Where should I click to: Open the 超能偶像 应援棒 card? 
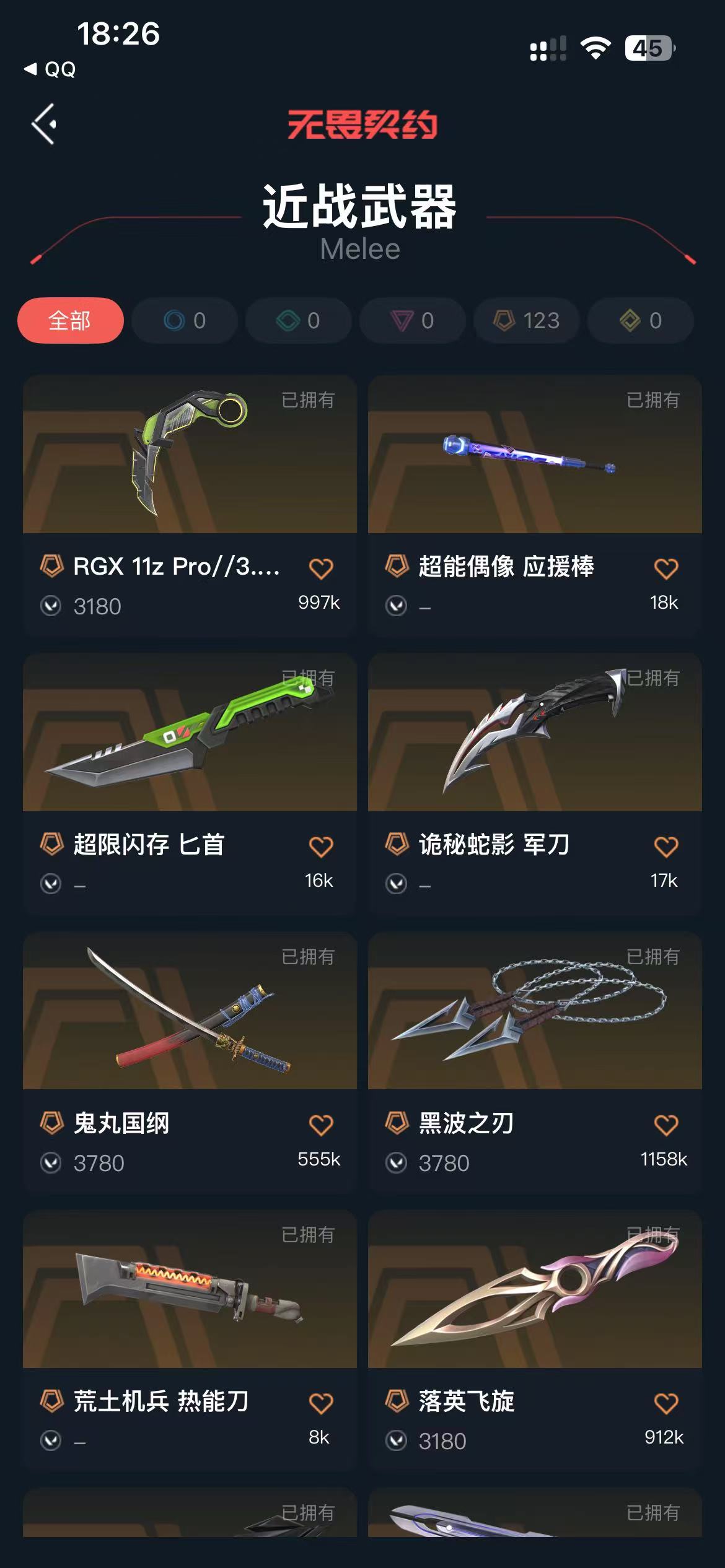534,455
